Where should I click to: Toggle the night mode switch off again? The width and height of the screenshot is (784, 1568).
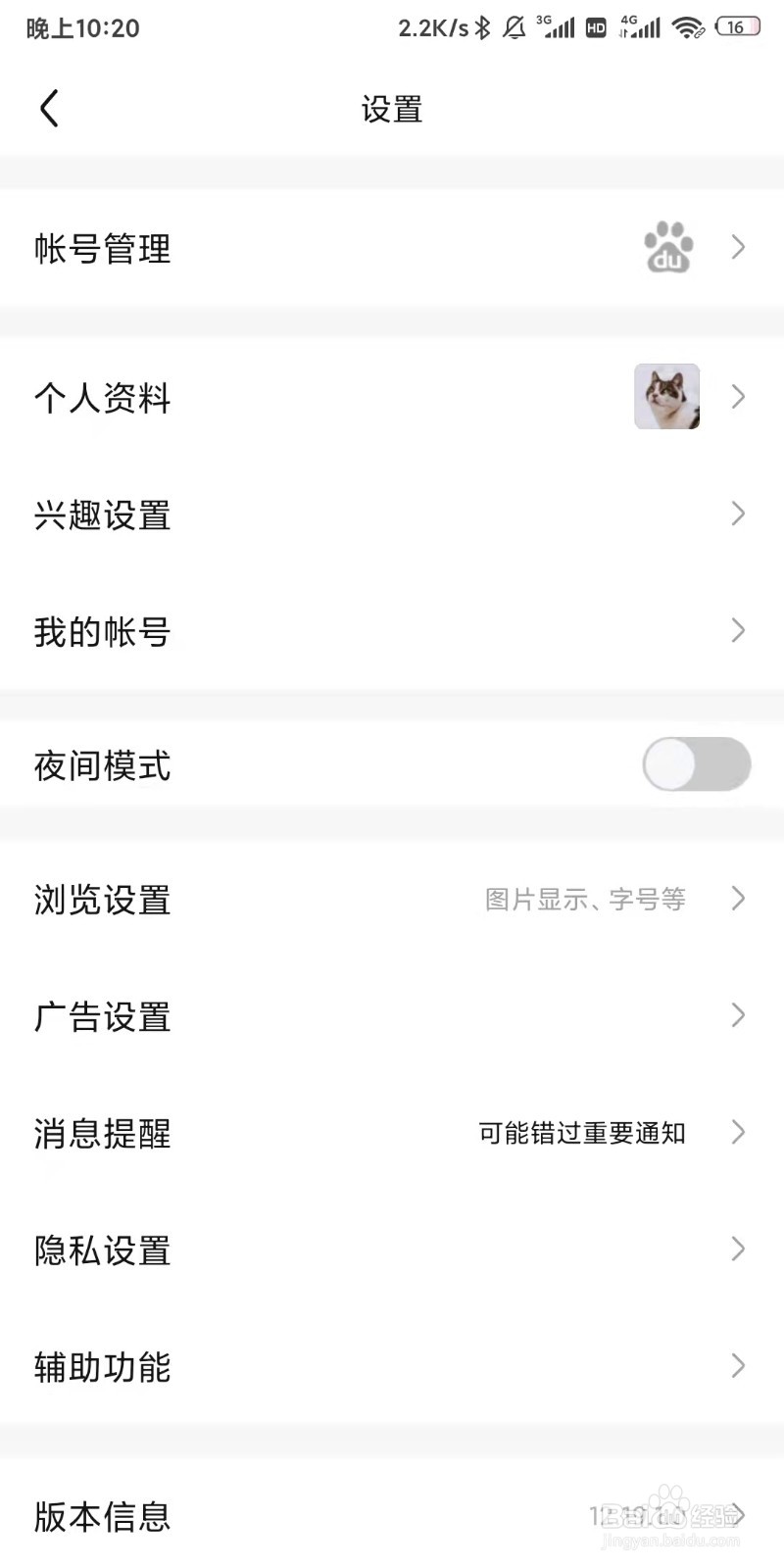696,766
